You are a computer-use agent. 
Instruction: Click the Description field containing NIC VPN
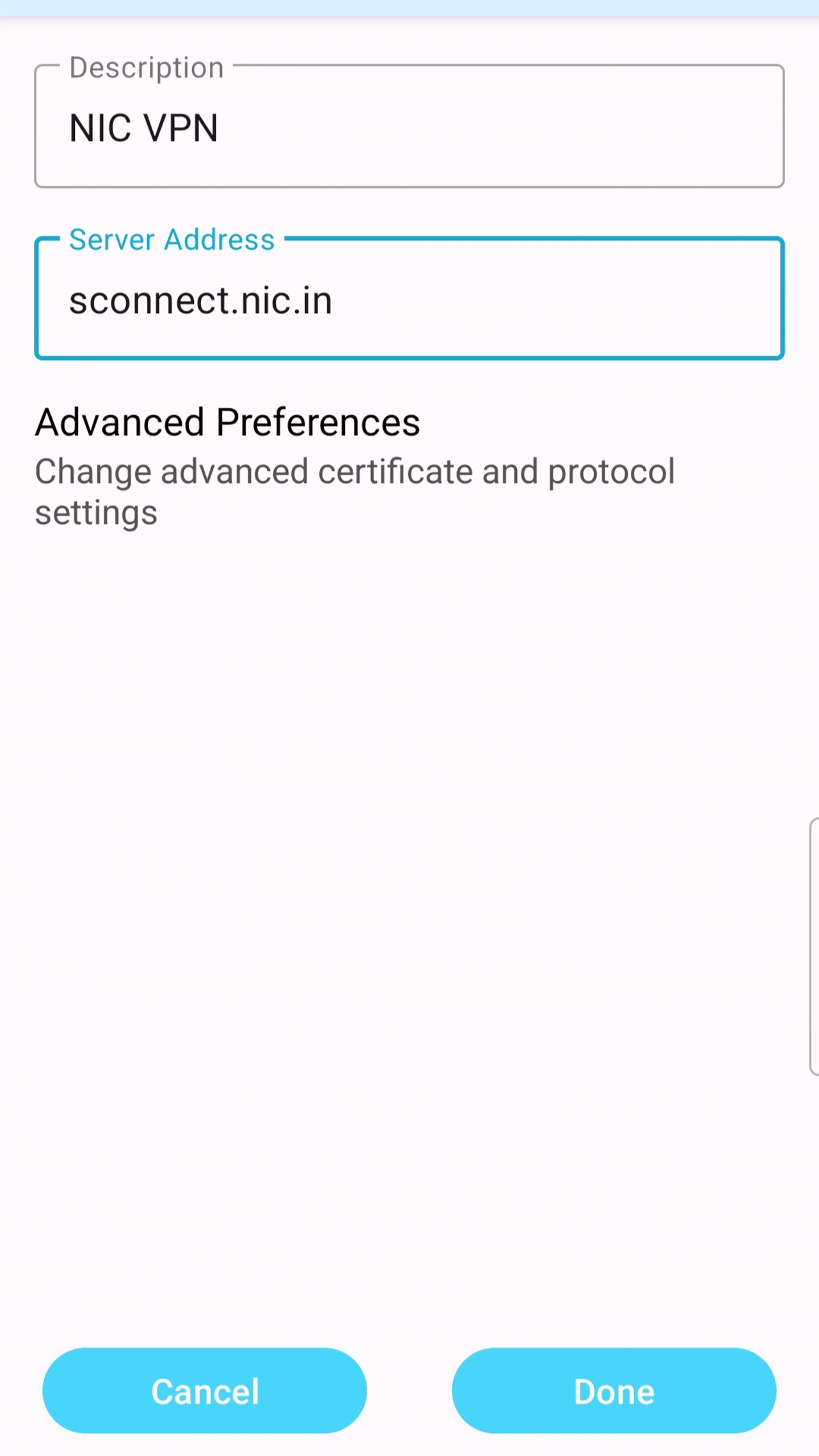pos(409,127)
